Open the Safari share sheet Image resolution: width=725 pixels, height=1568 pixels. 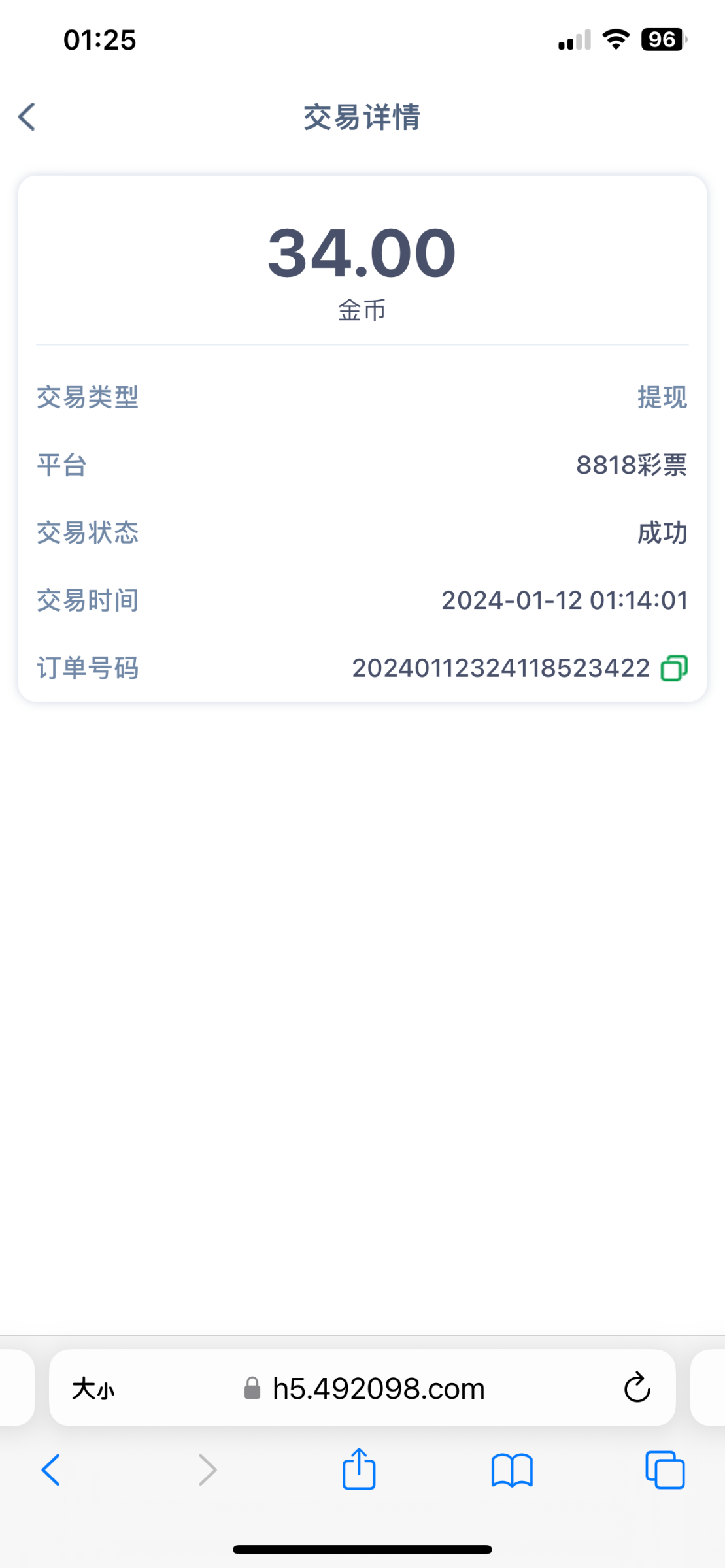[x=359, y=1469]
